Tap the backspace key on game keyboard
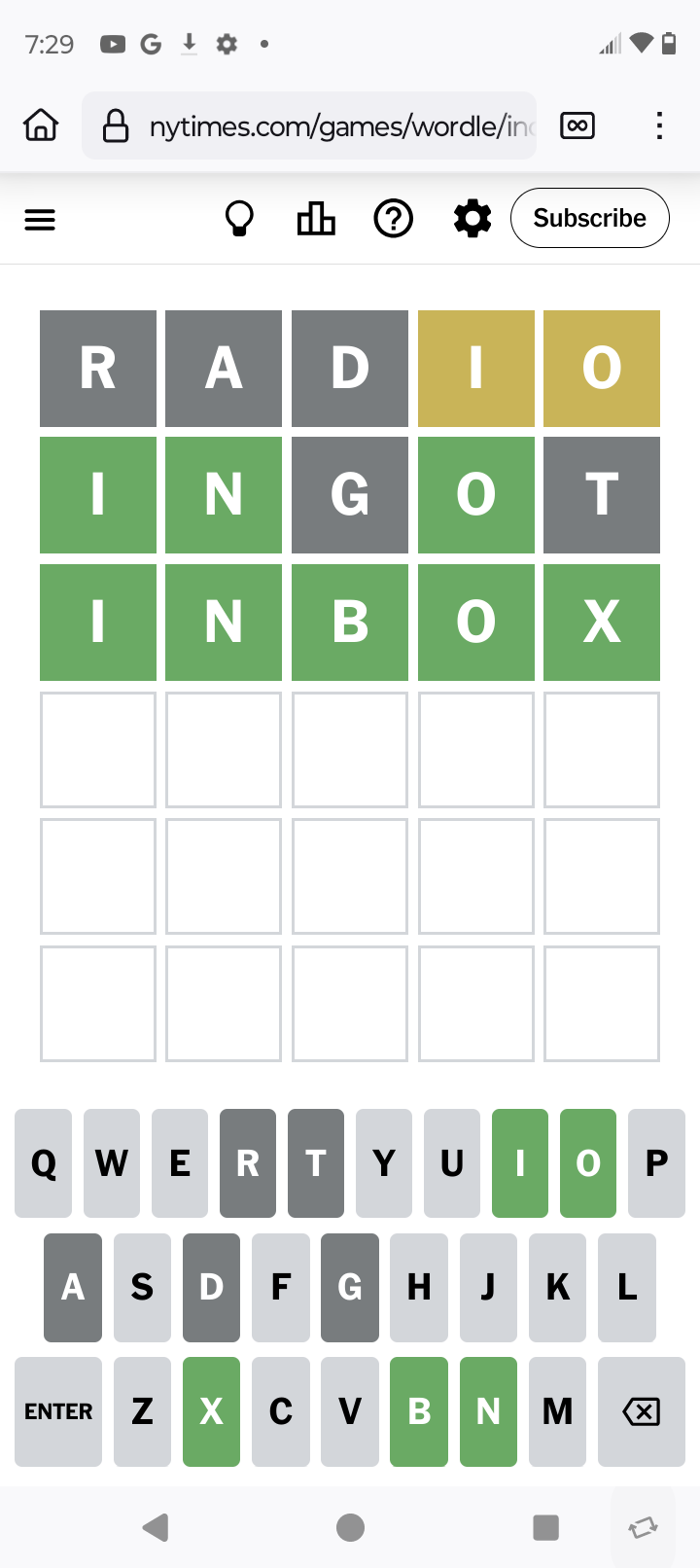 [x=642, y=1411]
